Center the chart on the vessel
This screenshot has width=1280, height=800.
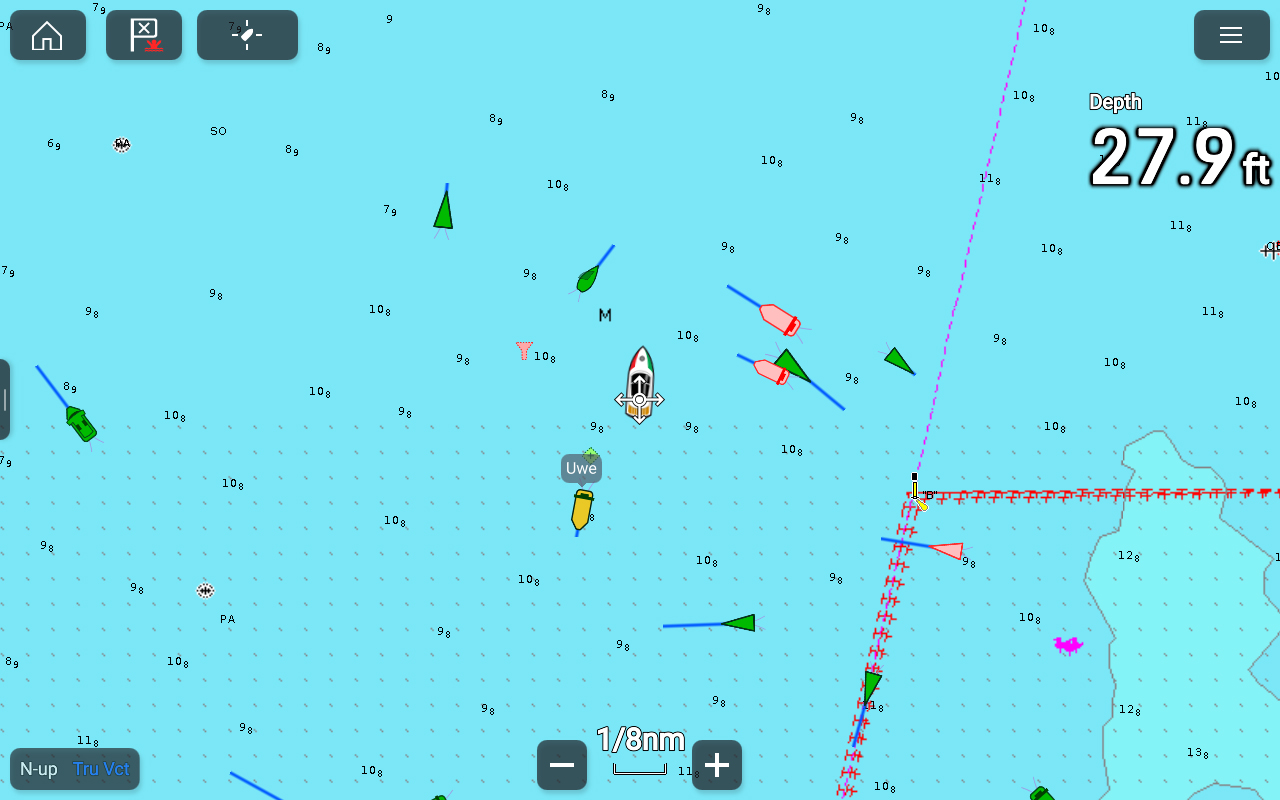[x=247, y=35]
